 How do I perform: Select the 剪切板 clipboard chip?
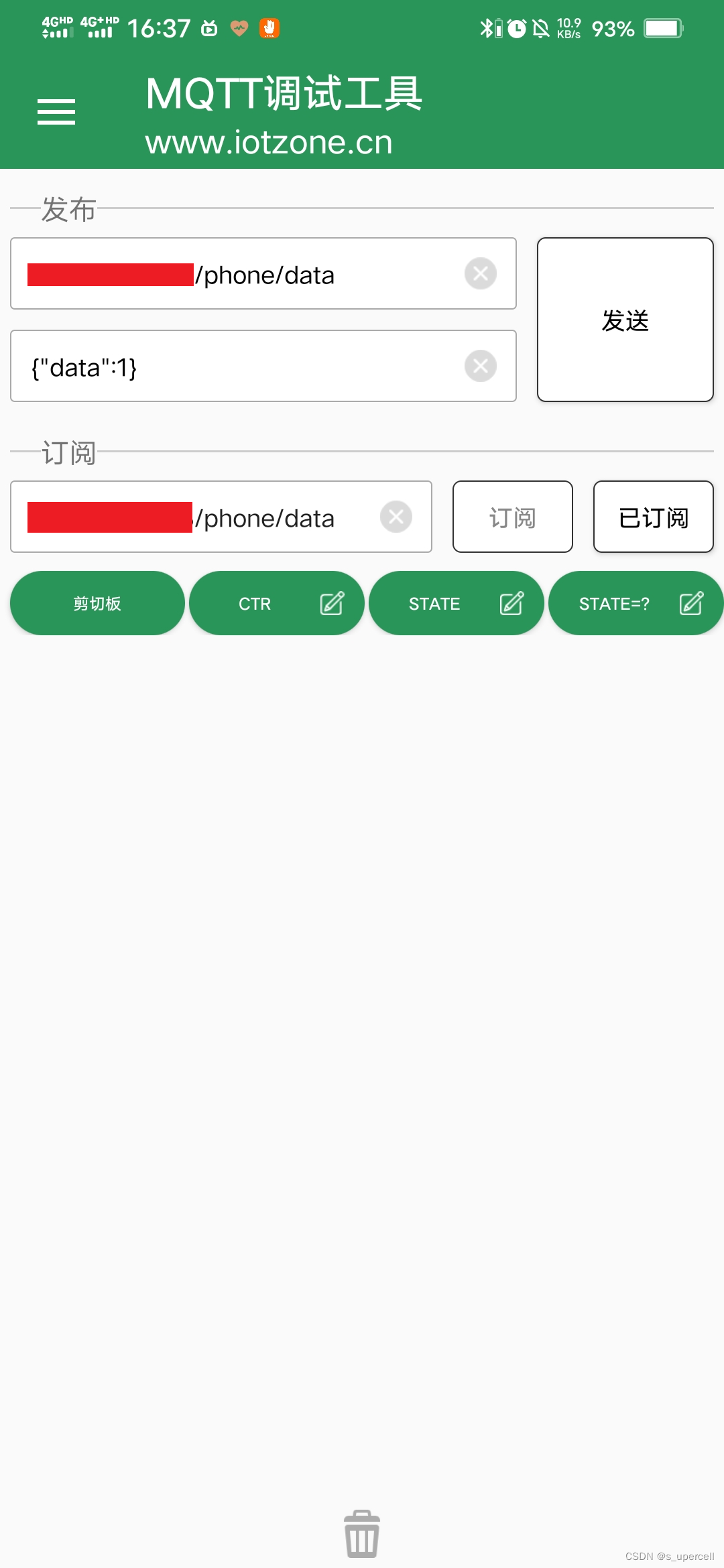[97, 603]
